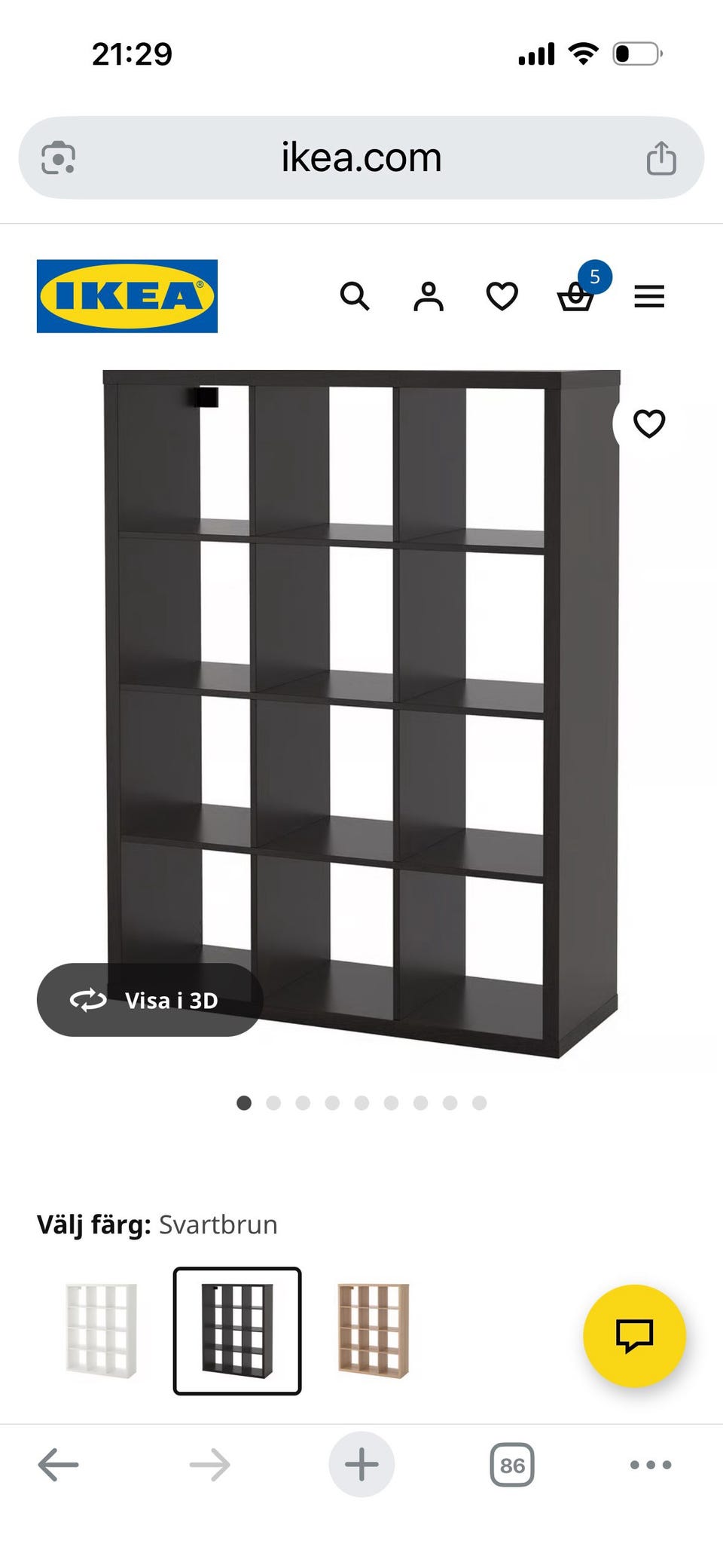Tap the ikea.com address bar
This screenshot has height=1568, width=723.
[361, 157]
